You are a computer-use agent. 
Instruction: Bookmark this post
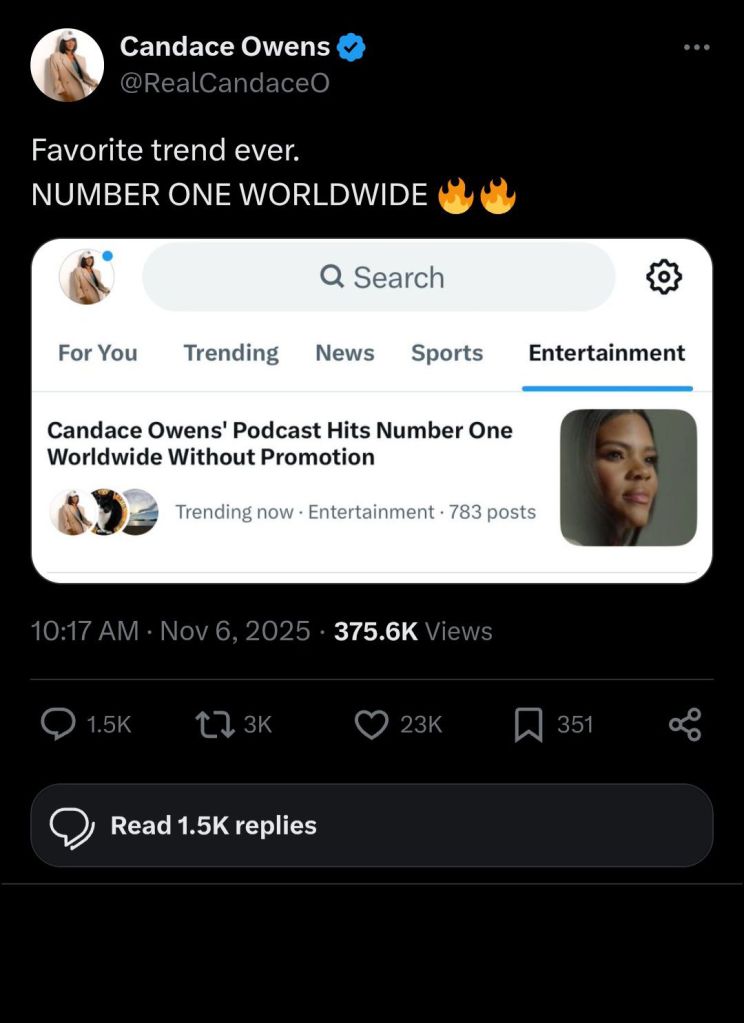pos(527,725)
